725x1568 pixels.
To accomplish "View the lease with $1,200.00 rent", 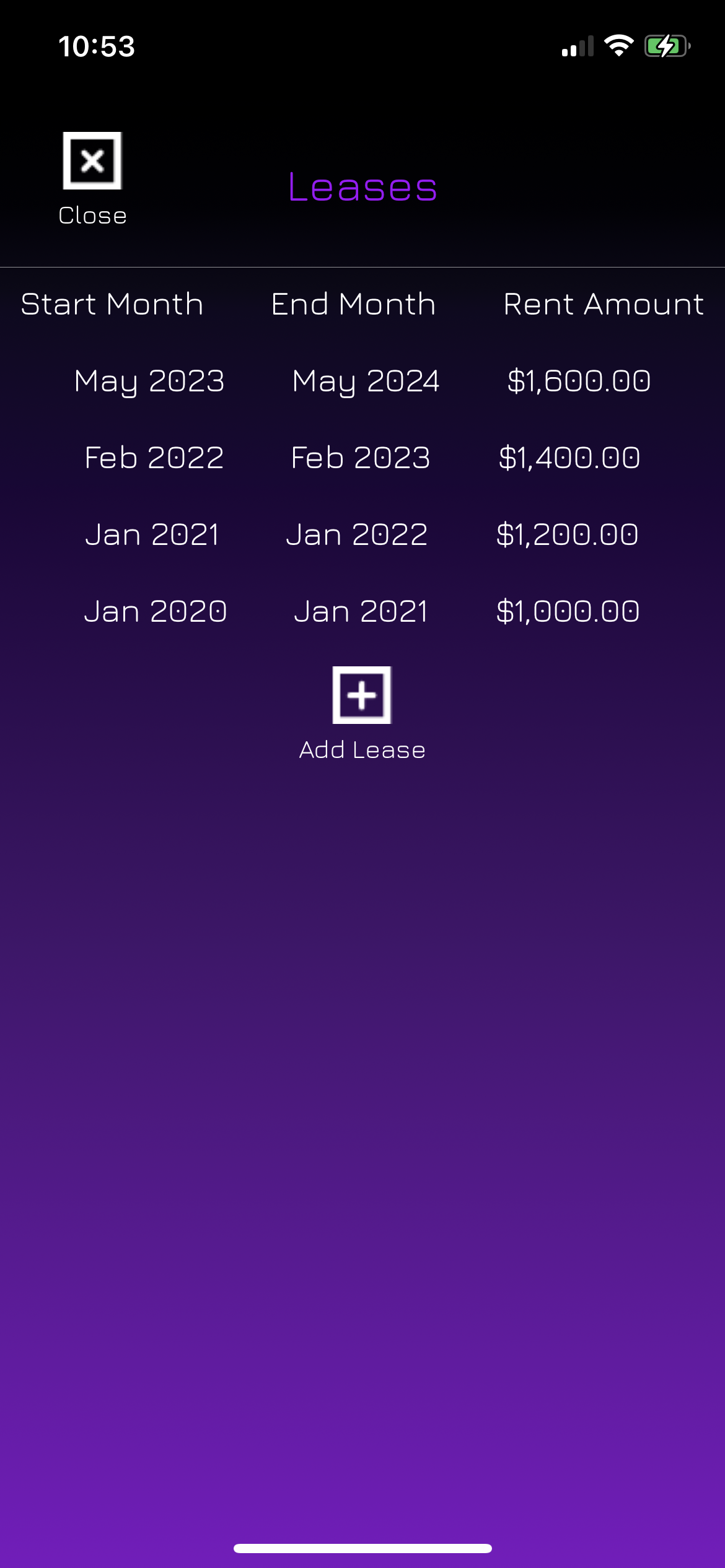I will click(362, 534).
